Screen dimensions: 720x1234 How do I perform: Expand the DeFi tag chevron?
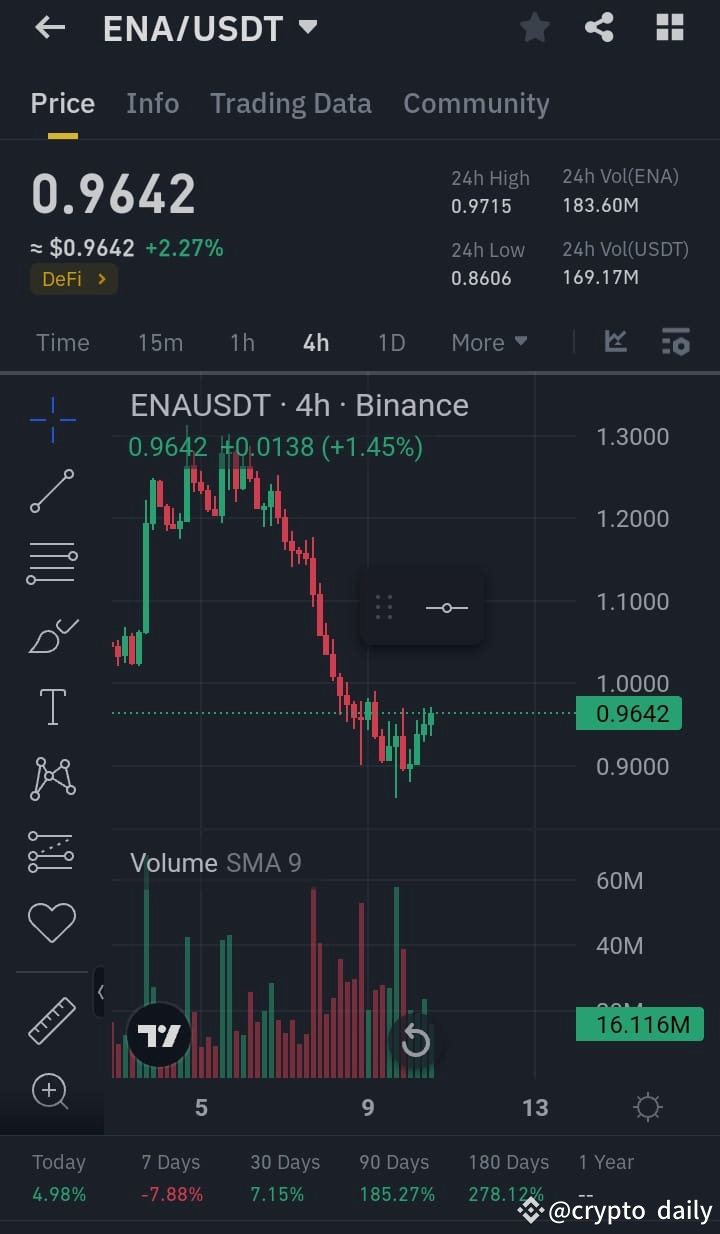tap(103, 279)
